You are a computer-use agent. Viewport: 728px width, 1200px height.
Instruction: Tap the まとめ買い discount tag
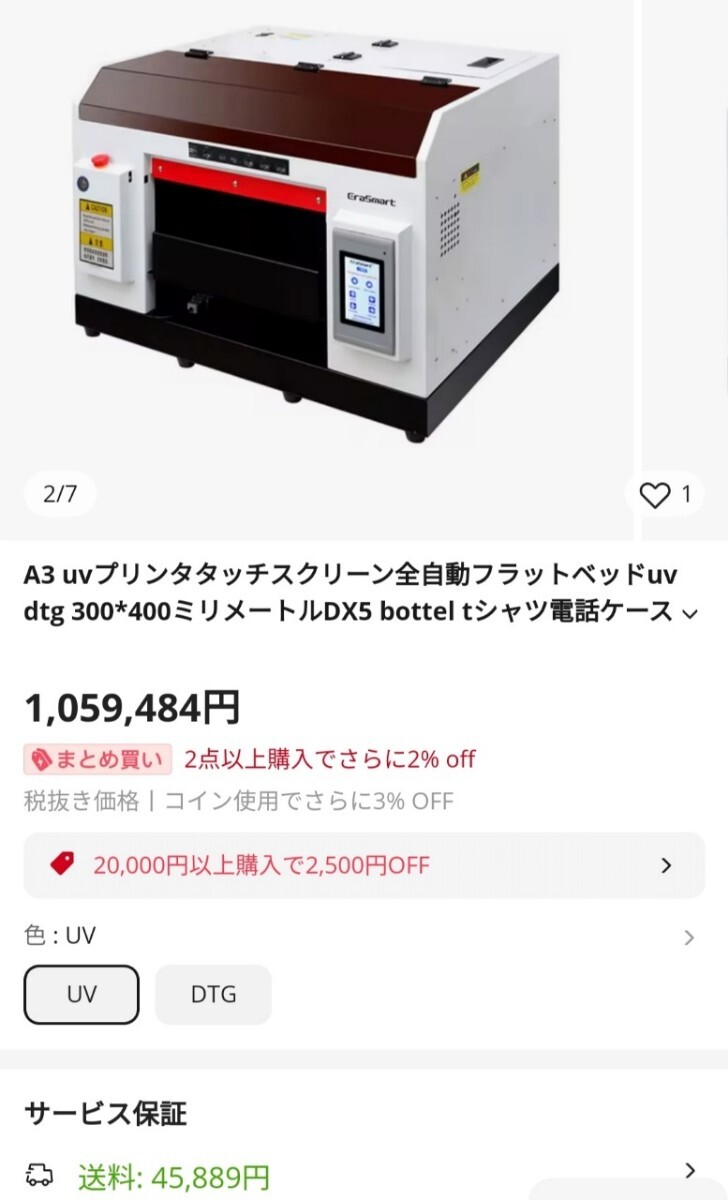[x=98, y=759]
